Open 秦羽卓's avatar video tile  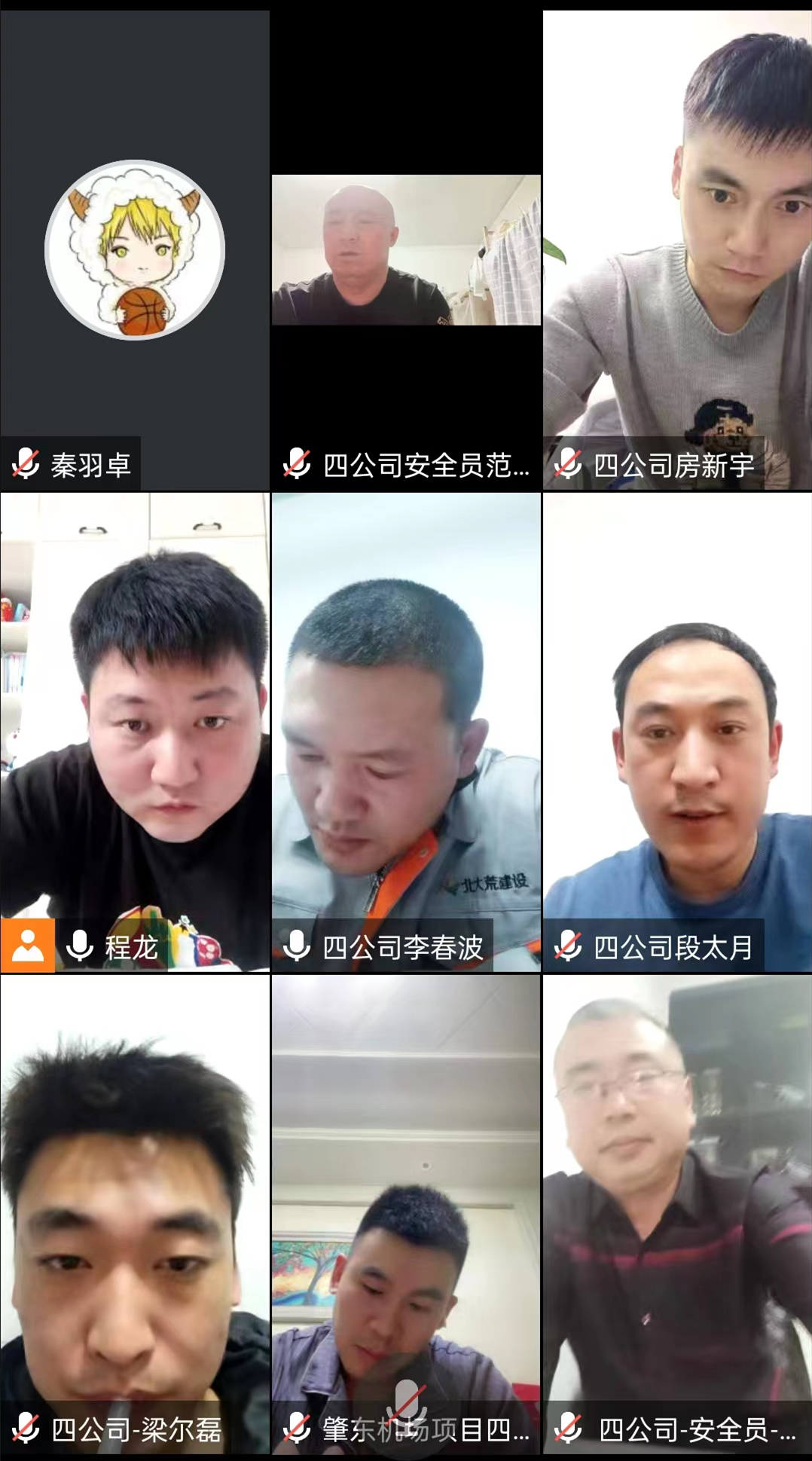[135, 249]
